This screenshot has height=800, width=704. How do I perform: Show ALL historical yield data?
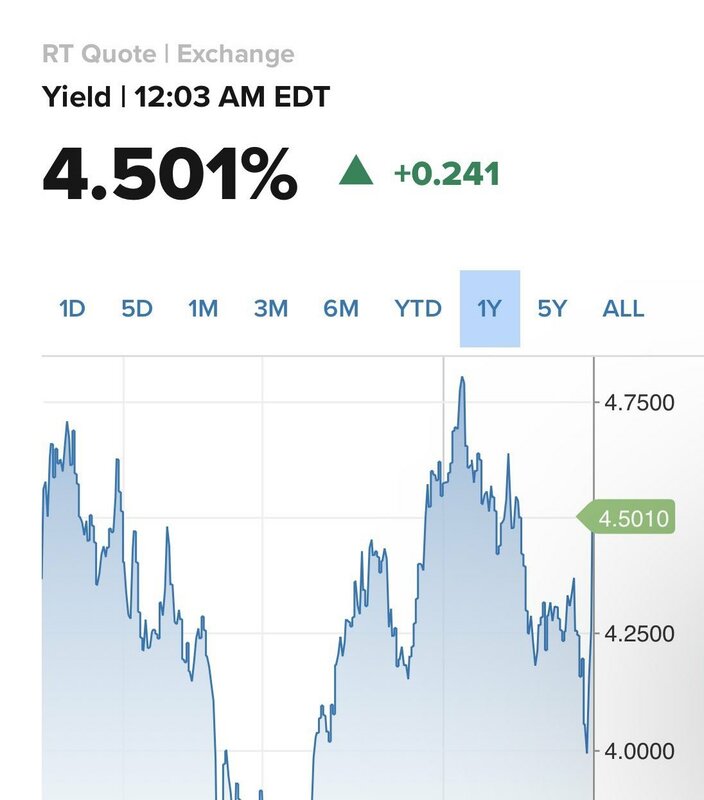[623, 309]
